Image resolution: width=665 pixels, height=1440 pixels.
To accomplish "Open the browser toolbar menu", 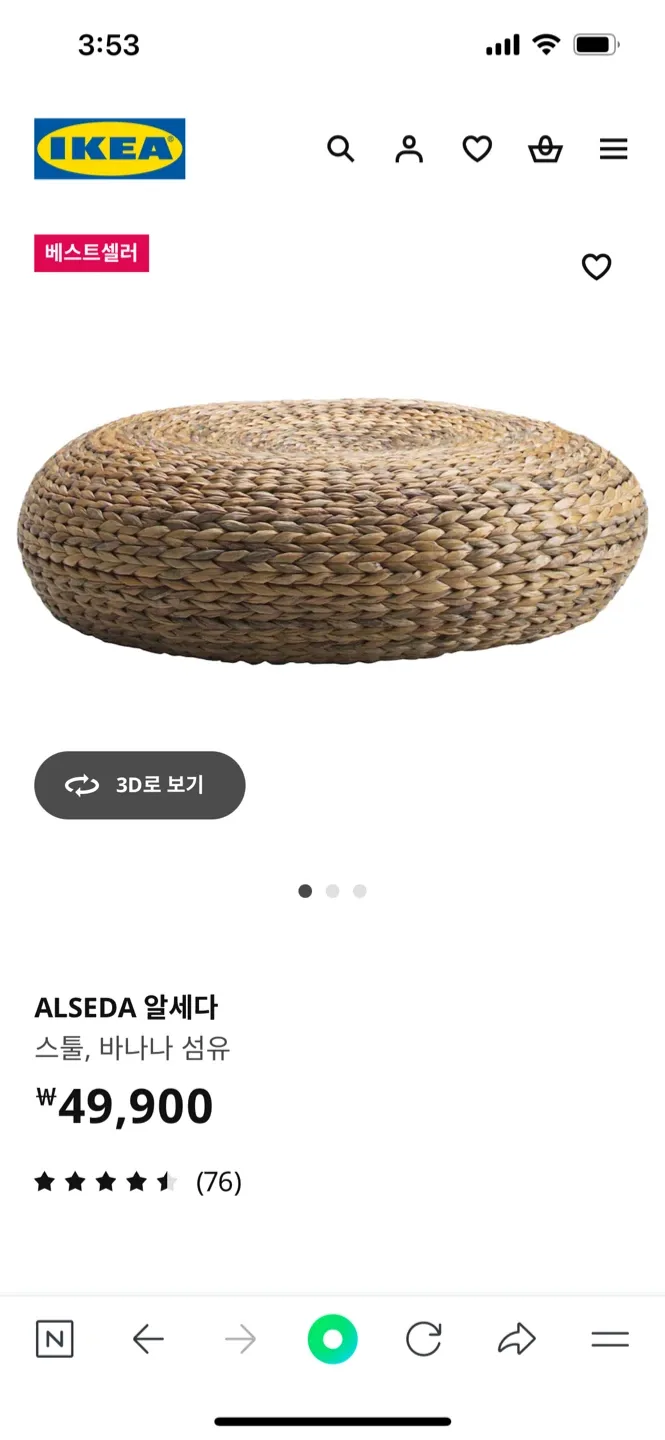I will tap(610, 1339).
